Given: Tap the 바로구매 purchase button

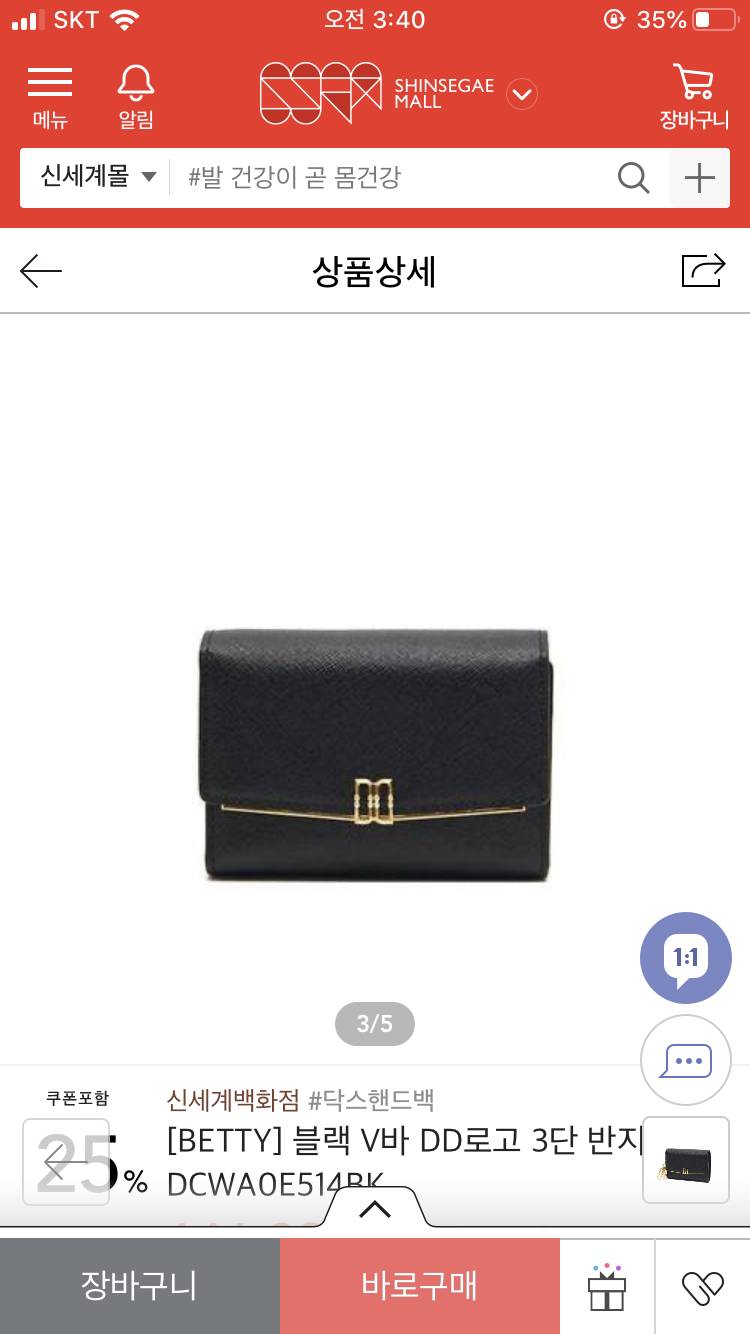Looking at the screenshot, I should coord(419,1286).
